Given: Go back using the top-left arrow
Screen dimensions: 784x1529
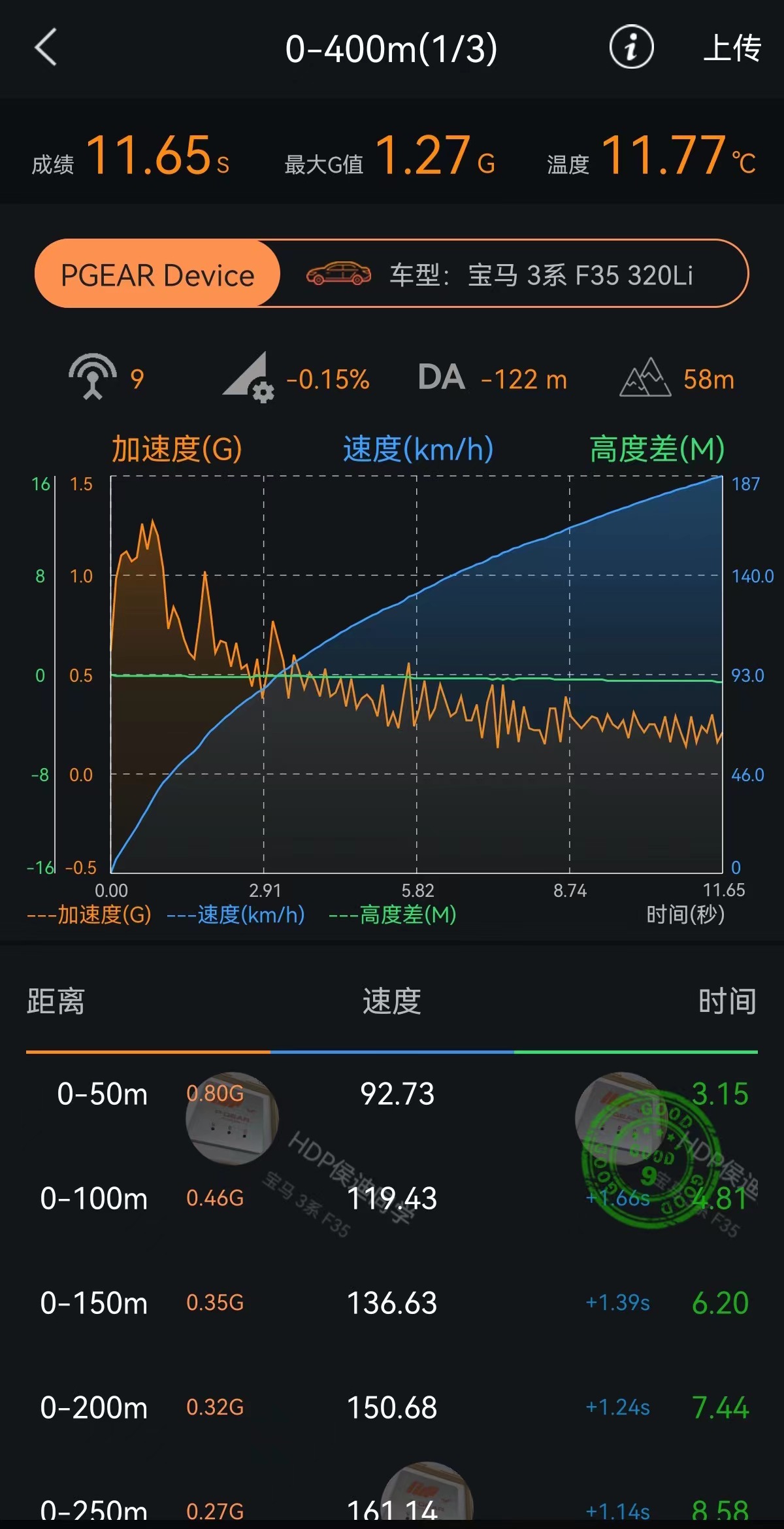Looking at the screenshot, I should pyautogui.click(x=46, y=47).
